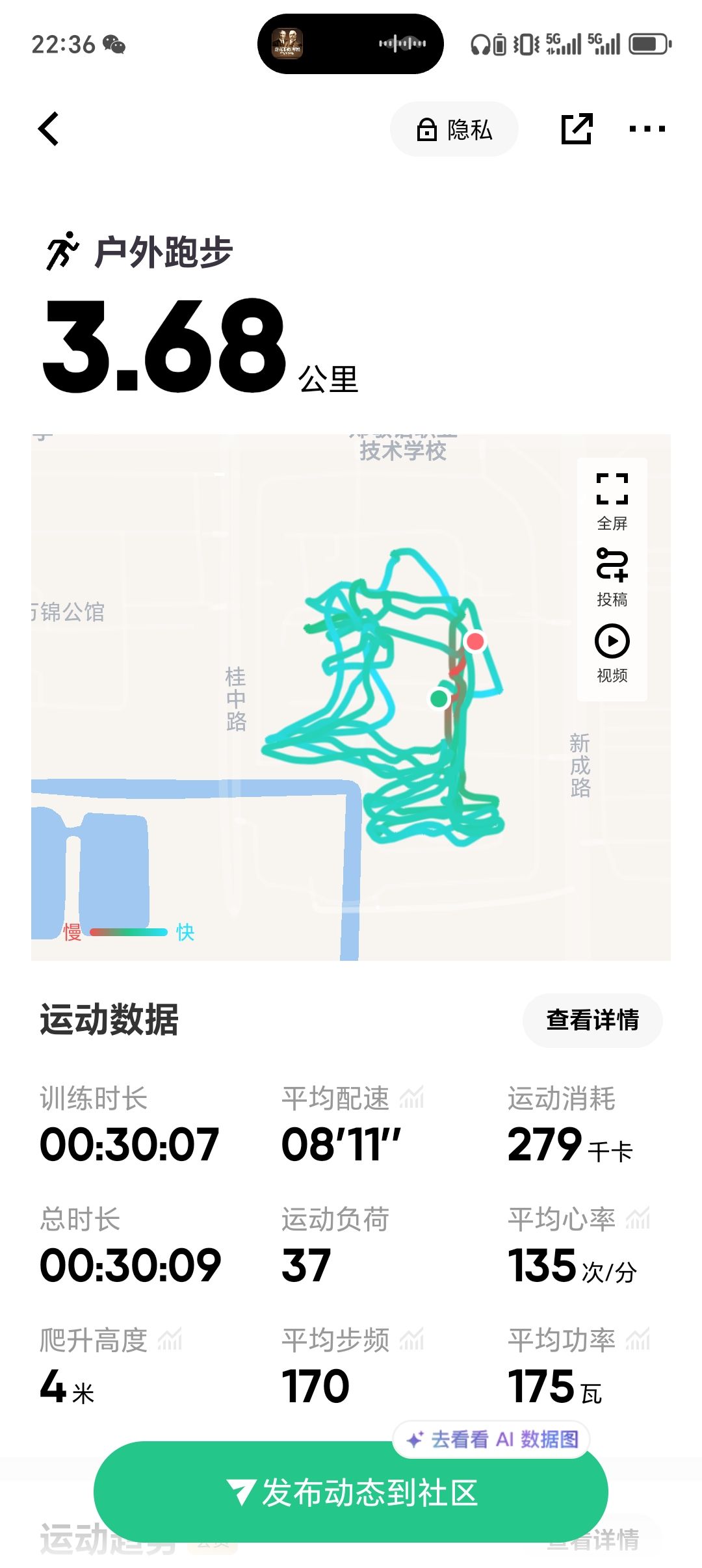Open the 平均功率 chart icon
Image resolution: width=702 pixels, height=1568 pixels.
click(638, 1340)
